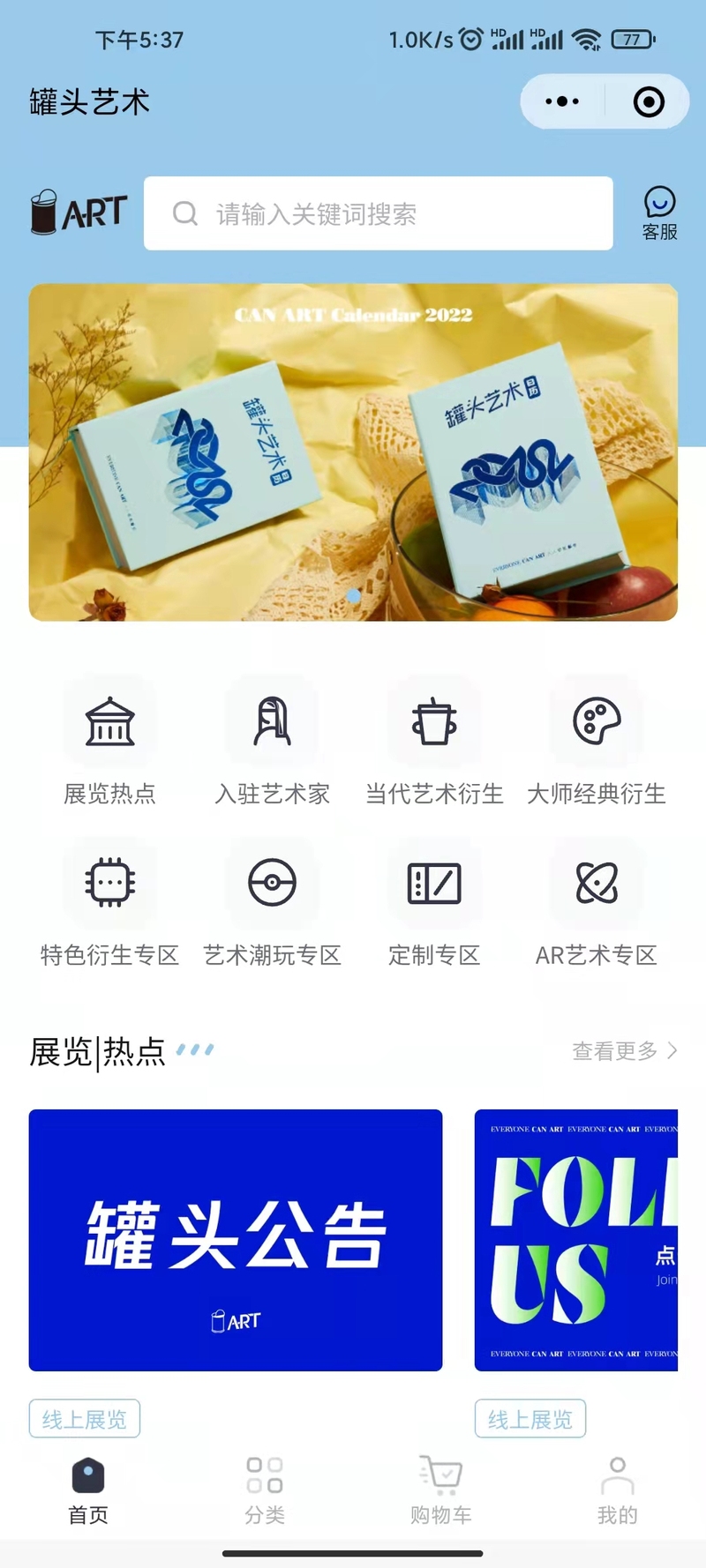Open the mini program more options menu

click(x=562, y=101)
